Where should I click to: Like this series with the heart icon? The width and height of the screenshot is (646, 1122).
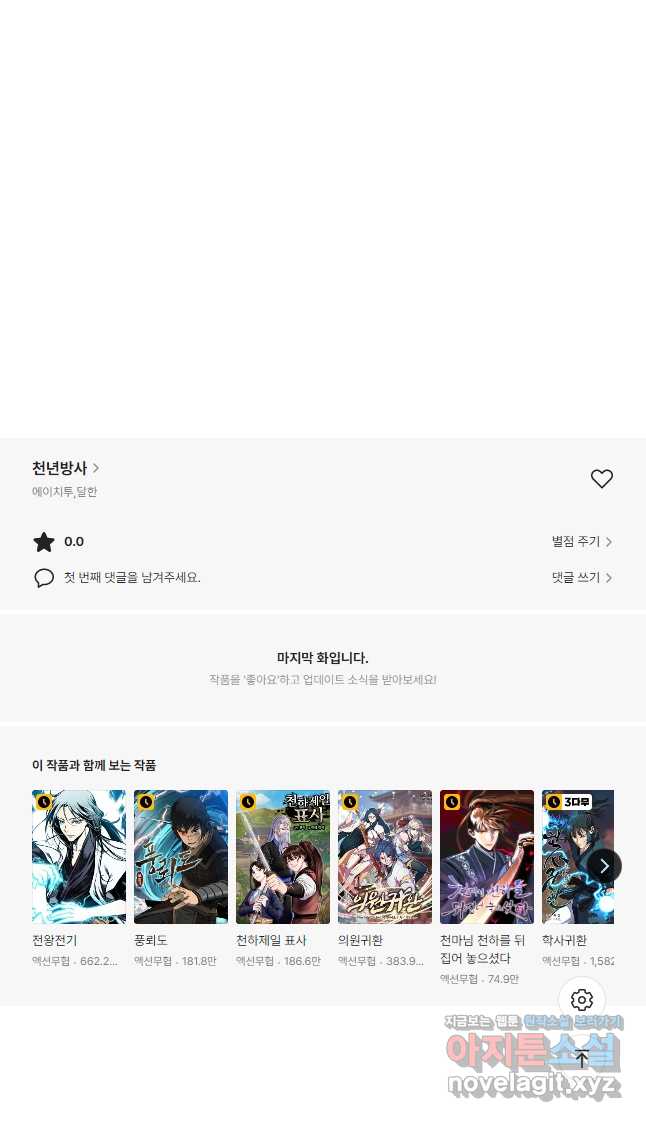click(601, 479)
